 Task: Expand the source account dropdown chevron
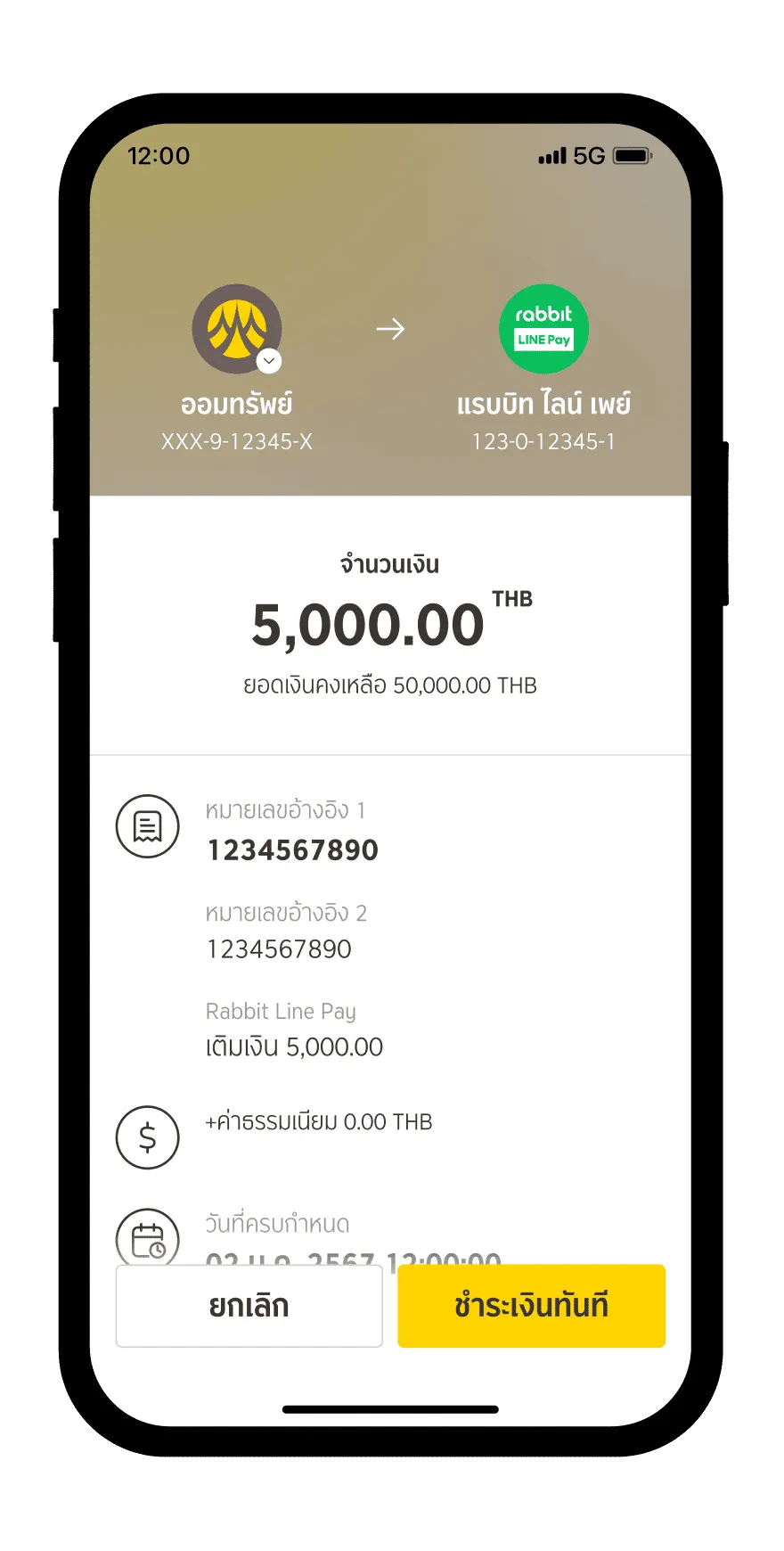click(x=269, y=361)
